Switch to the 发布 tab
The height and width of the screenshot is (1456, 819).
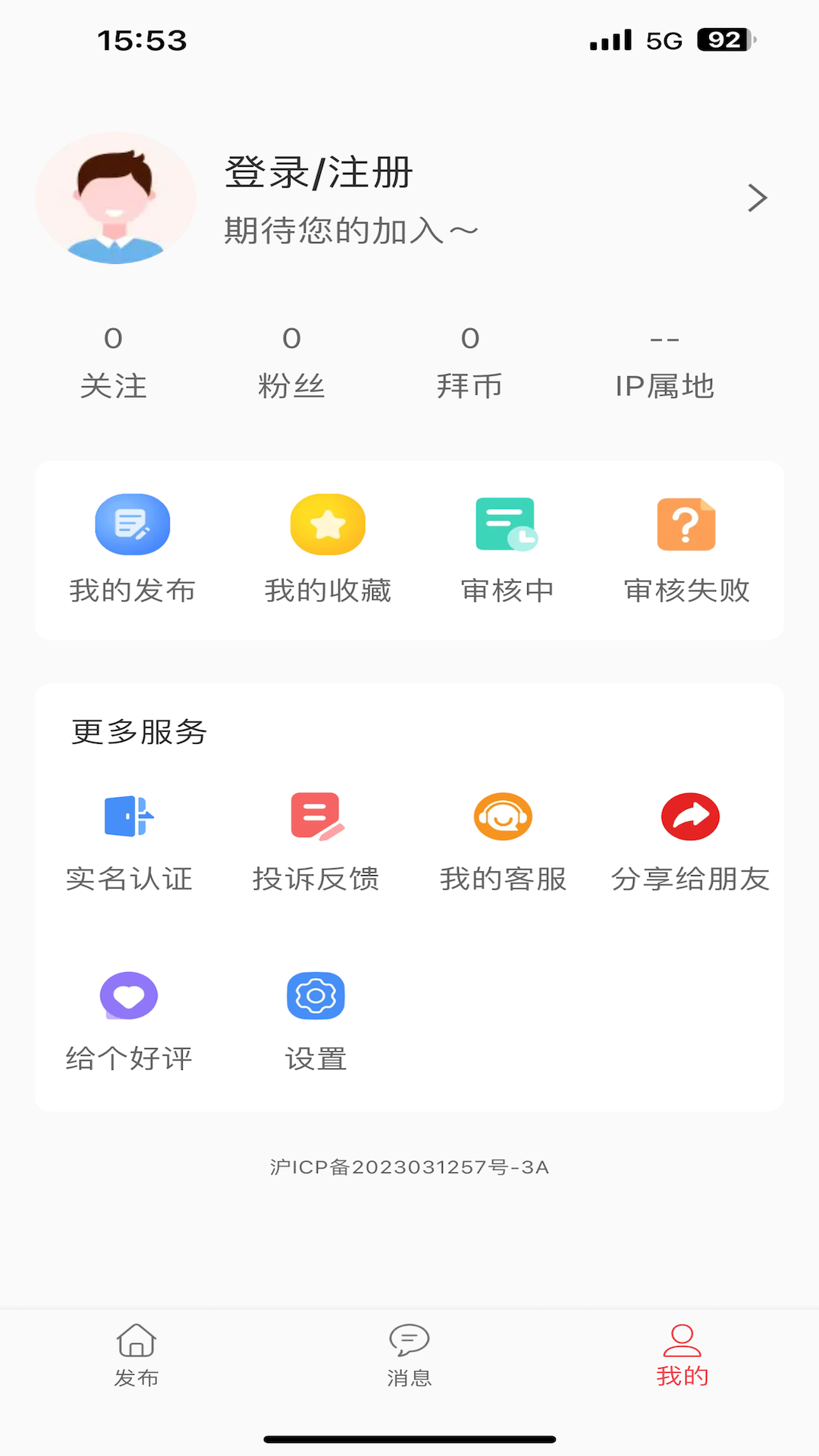[136, 1354]
